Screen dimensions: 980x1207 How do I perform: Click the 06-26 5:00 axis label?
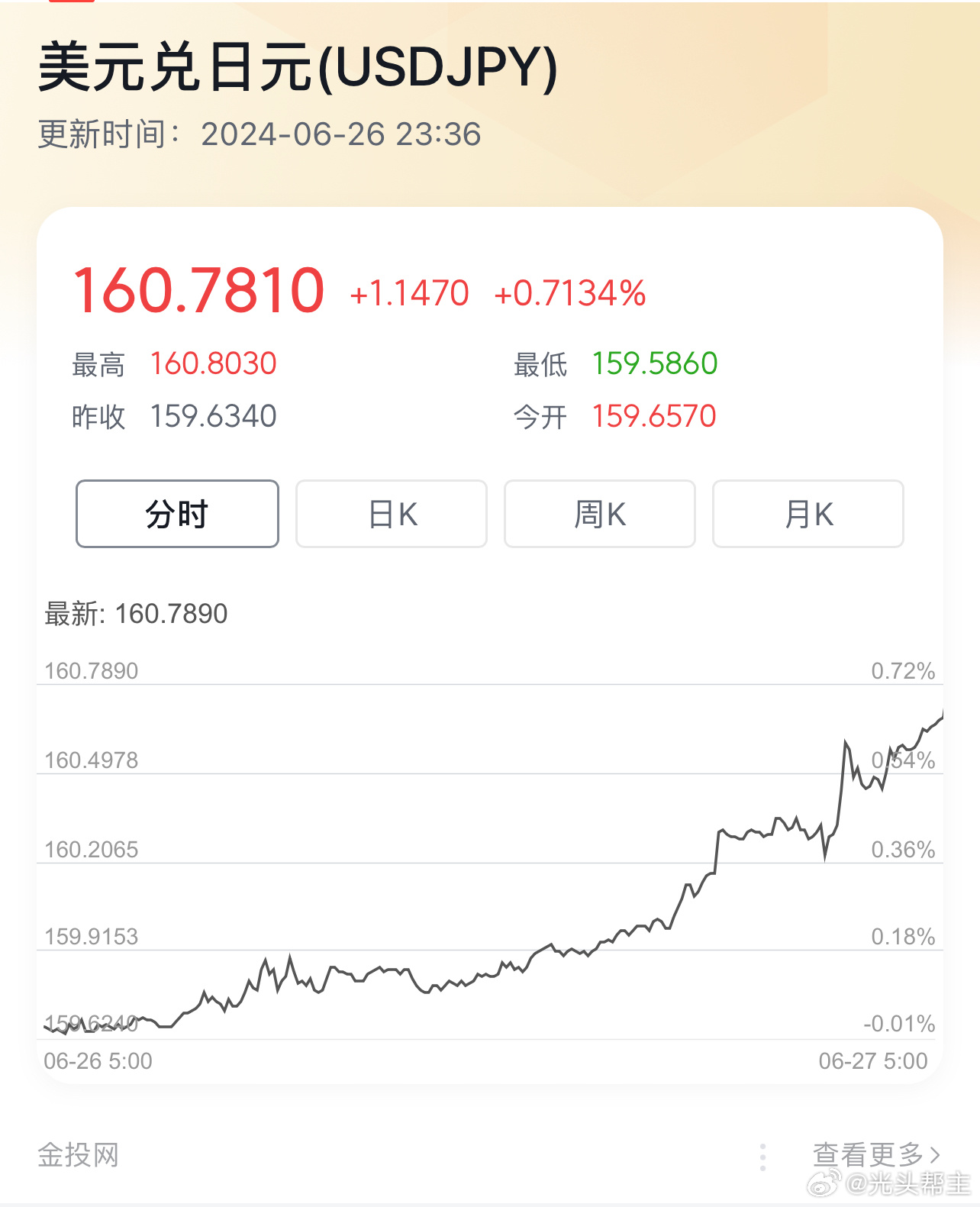pyautogui.click(x=98, y=1060)
